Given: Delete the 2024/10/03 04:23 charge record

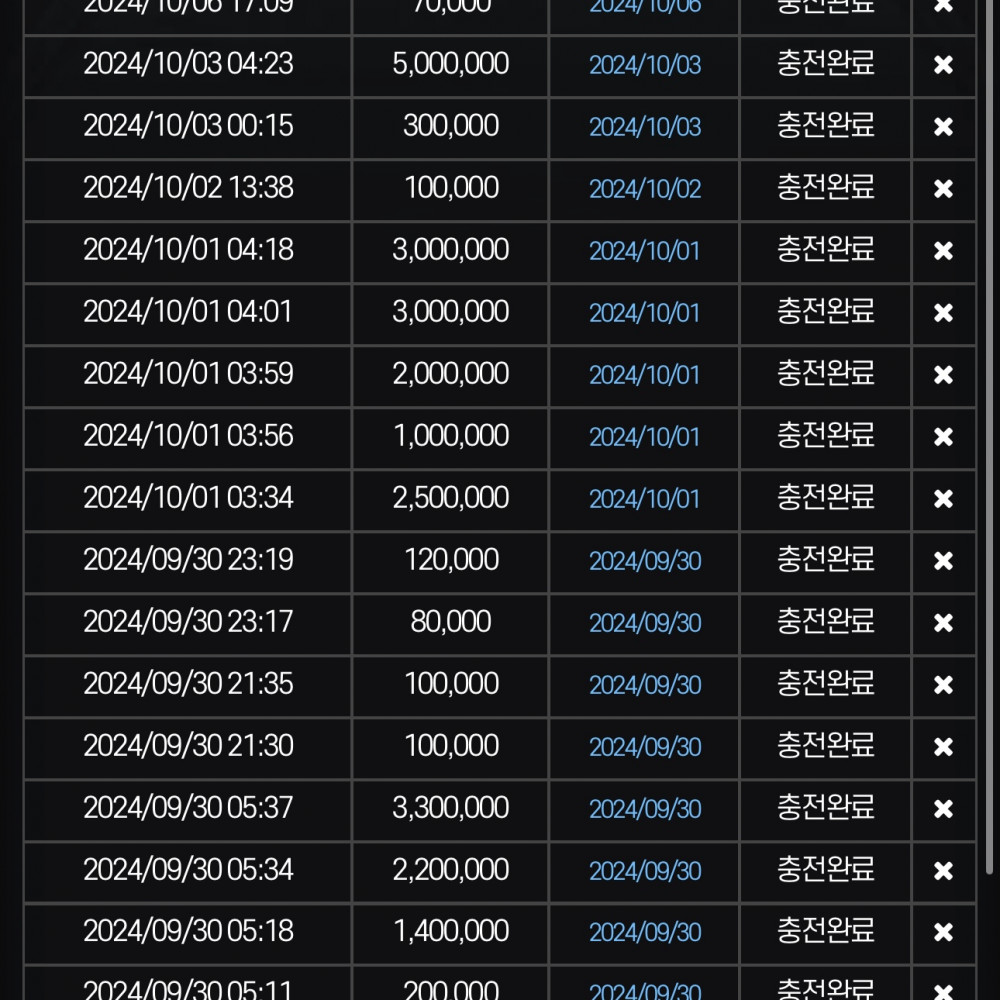Looking at the screenshot, I should 943,66.
